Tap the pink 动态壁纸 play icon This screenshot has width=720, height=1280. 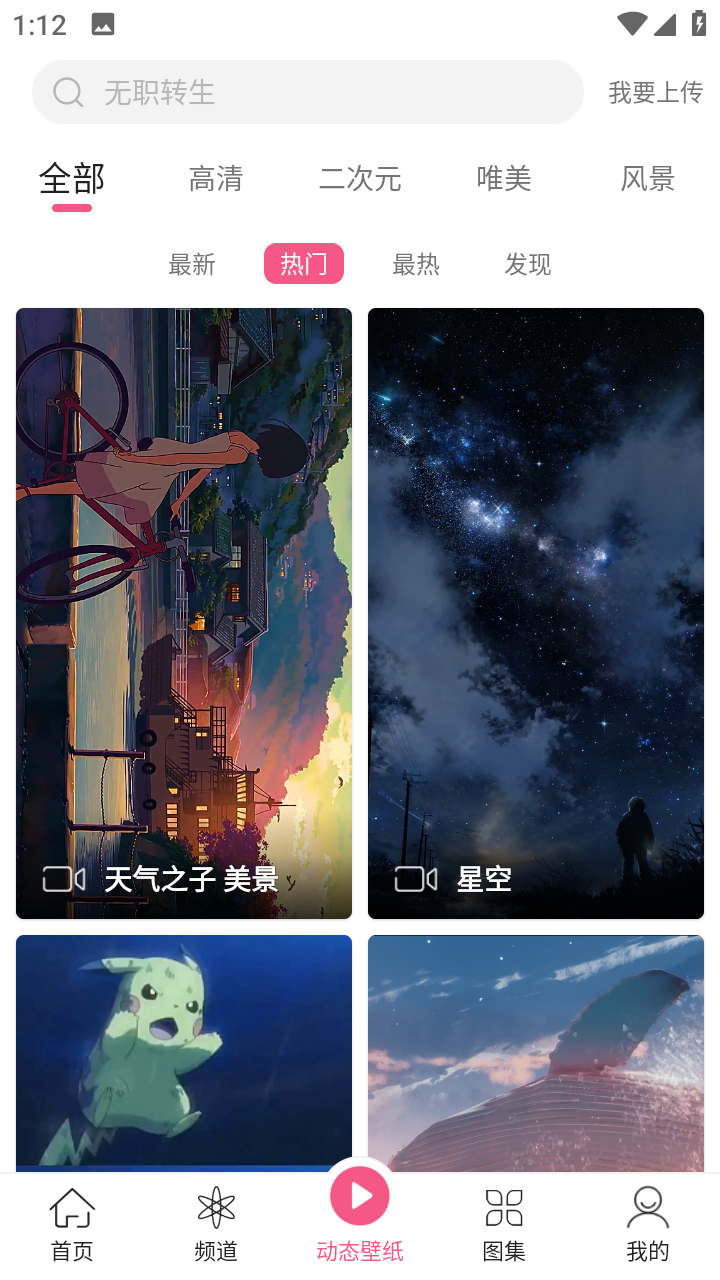359,1195
